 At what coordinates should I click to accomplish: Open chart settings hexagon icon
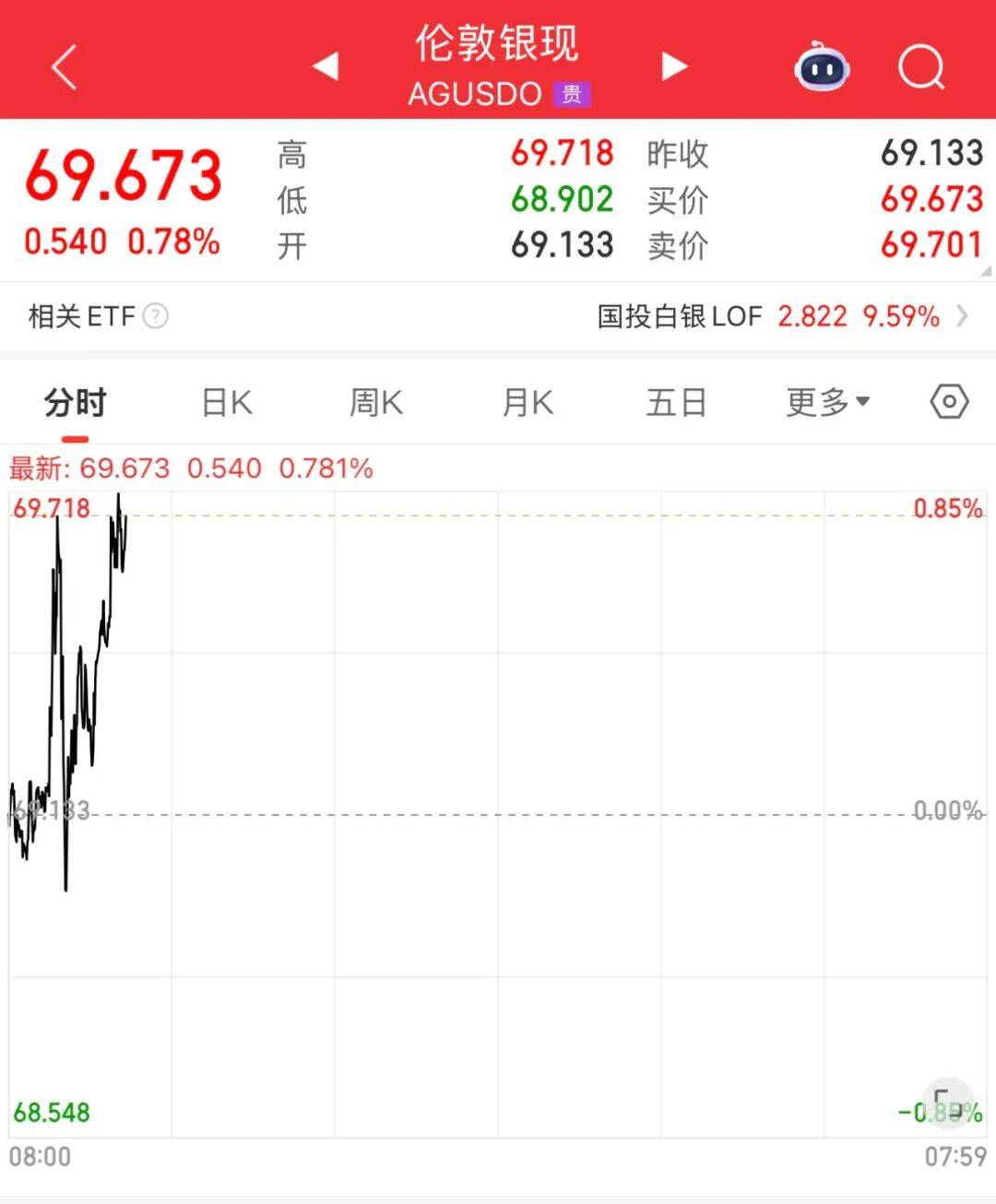pyautogui.click(x=949, y=402)
